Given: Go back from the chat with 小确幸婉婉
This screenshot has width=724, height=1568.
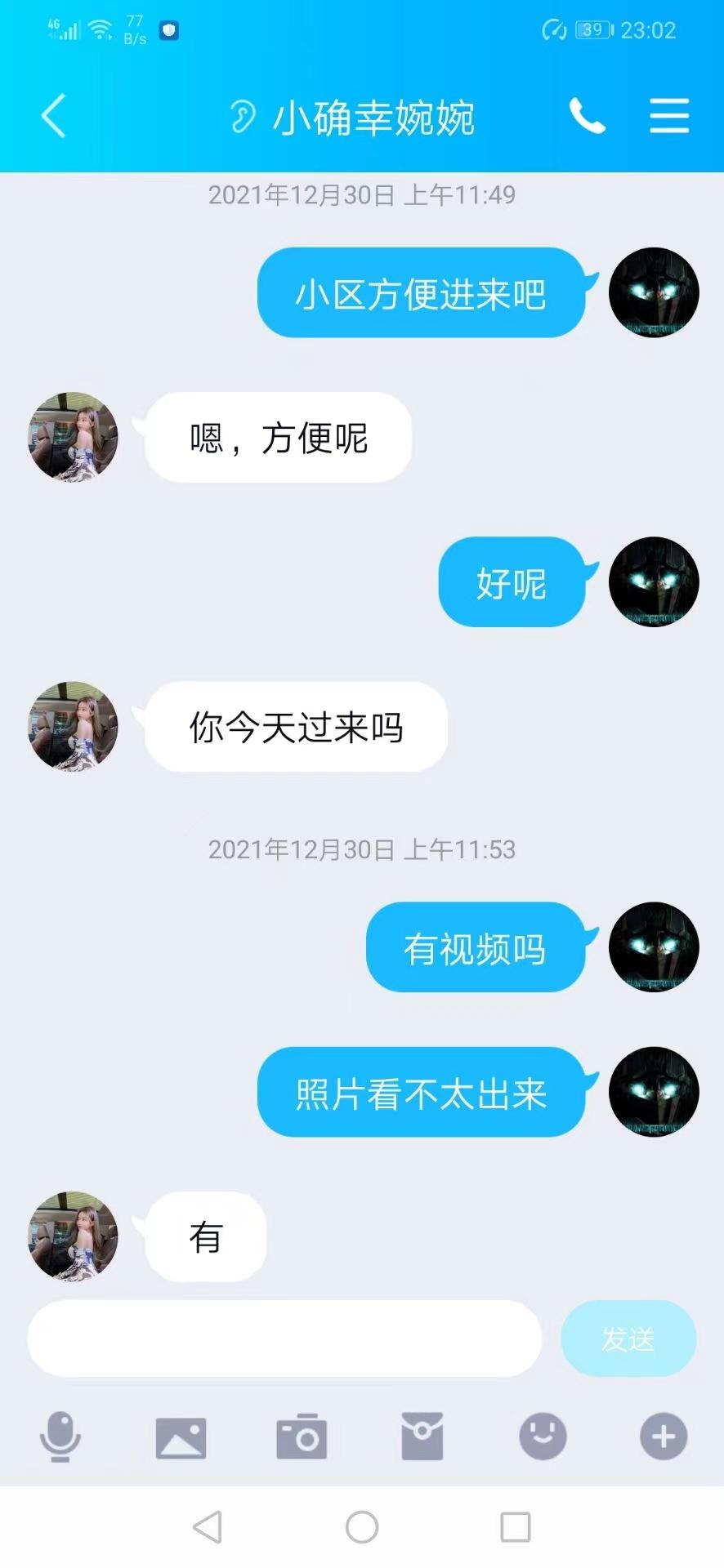Looking at the screenshot, I should tap(54, 116).
